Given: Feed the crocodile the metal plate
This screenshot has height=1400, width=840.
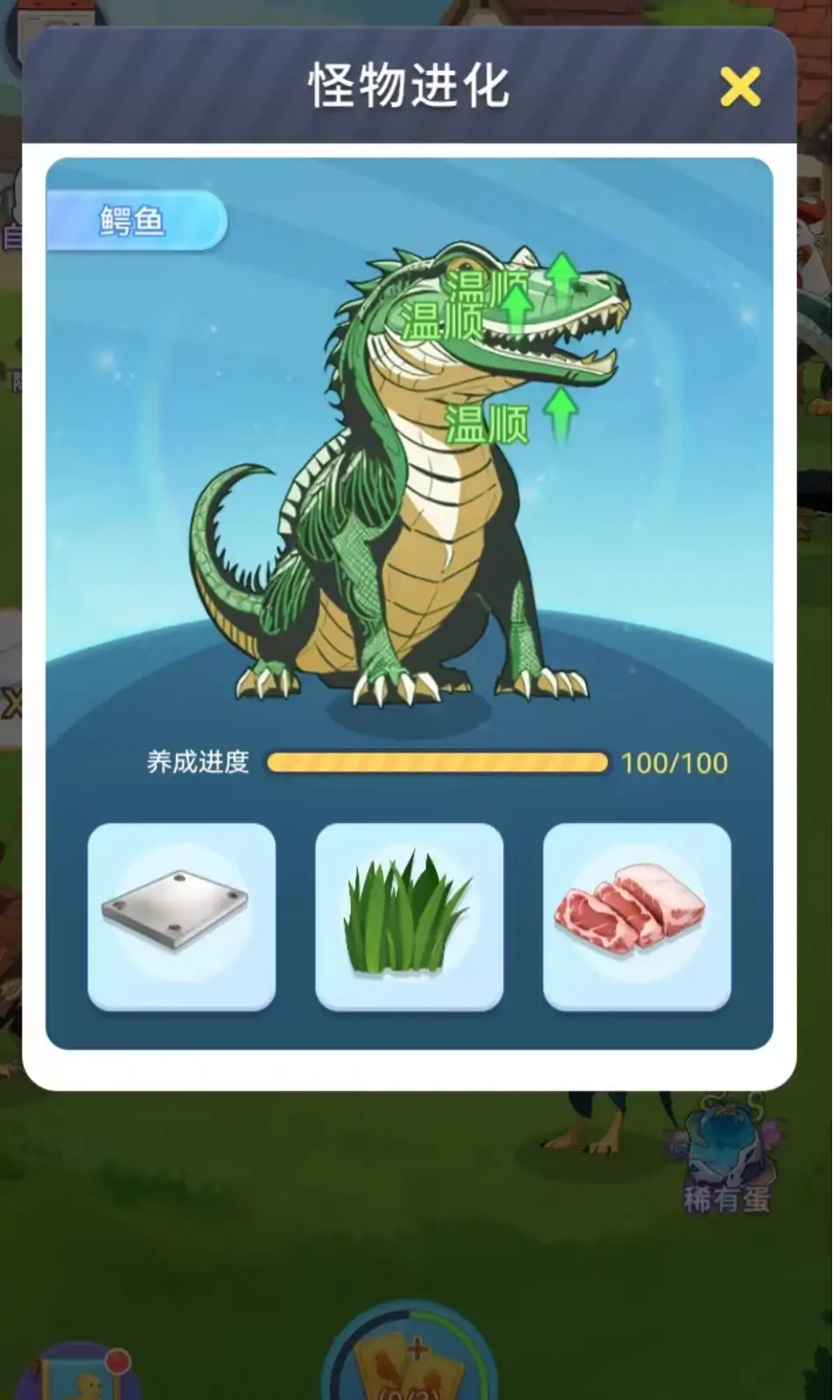Looking at the screenshot, I should pyautogui.click(x=181, y=915).
